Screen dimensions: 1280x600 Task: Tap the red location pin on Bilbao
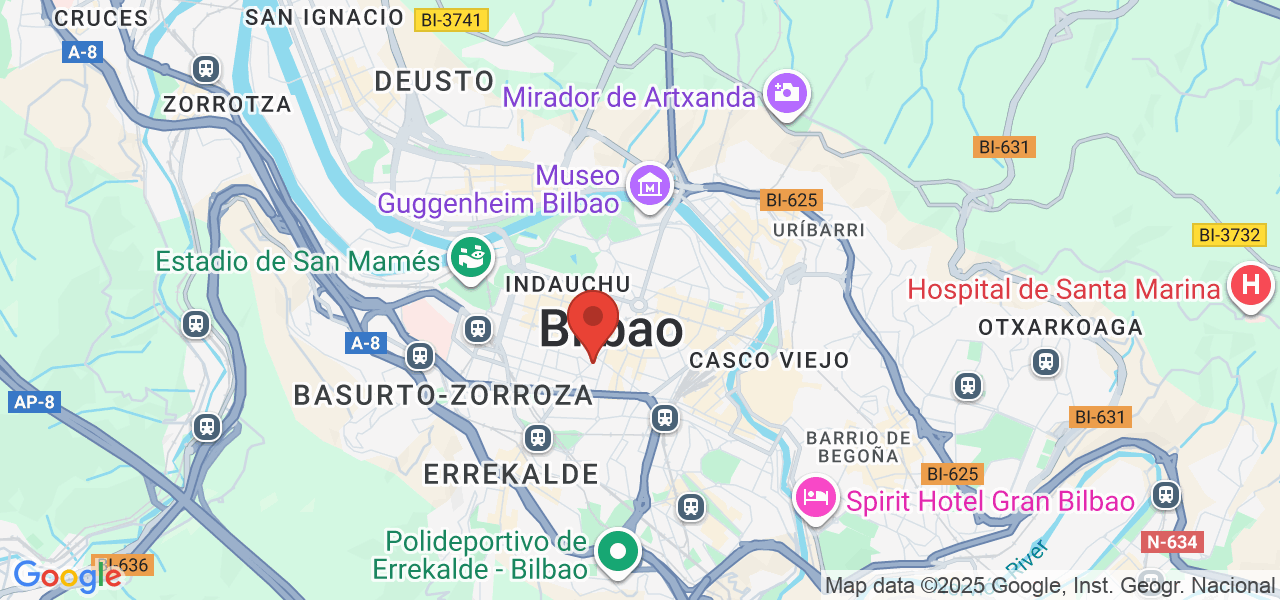(593, 319)
